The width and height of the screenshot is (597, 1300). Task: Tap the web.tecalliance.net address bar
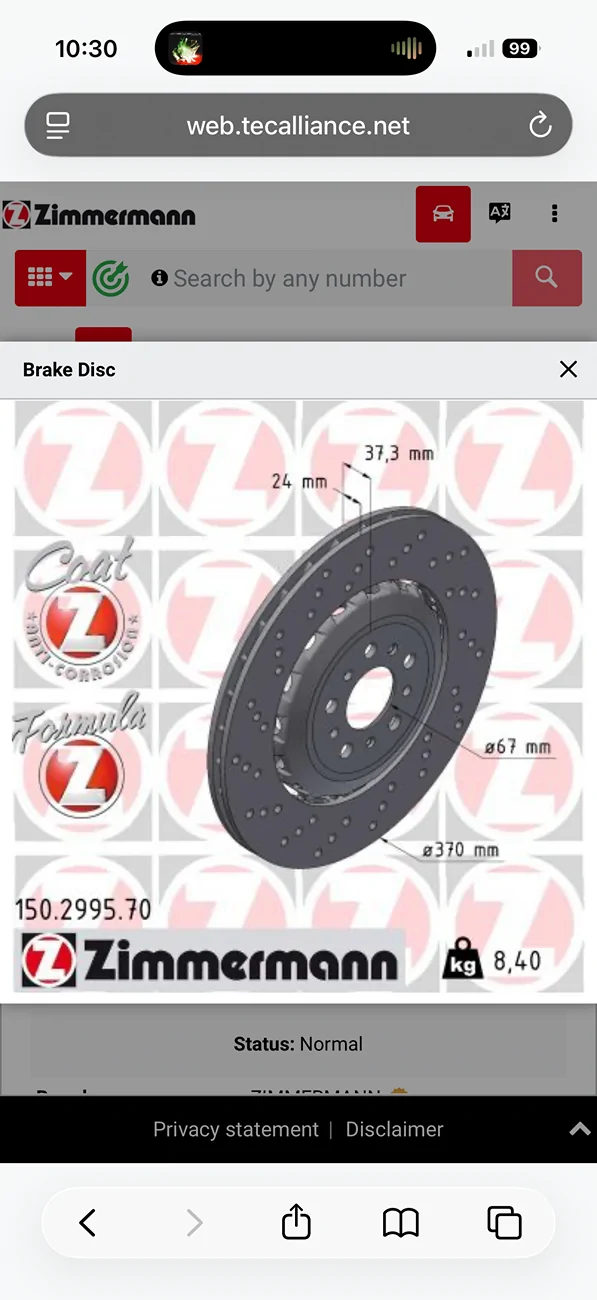pyautogui.click(x=298, y=126)
